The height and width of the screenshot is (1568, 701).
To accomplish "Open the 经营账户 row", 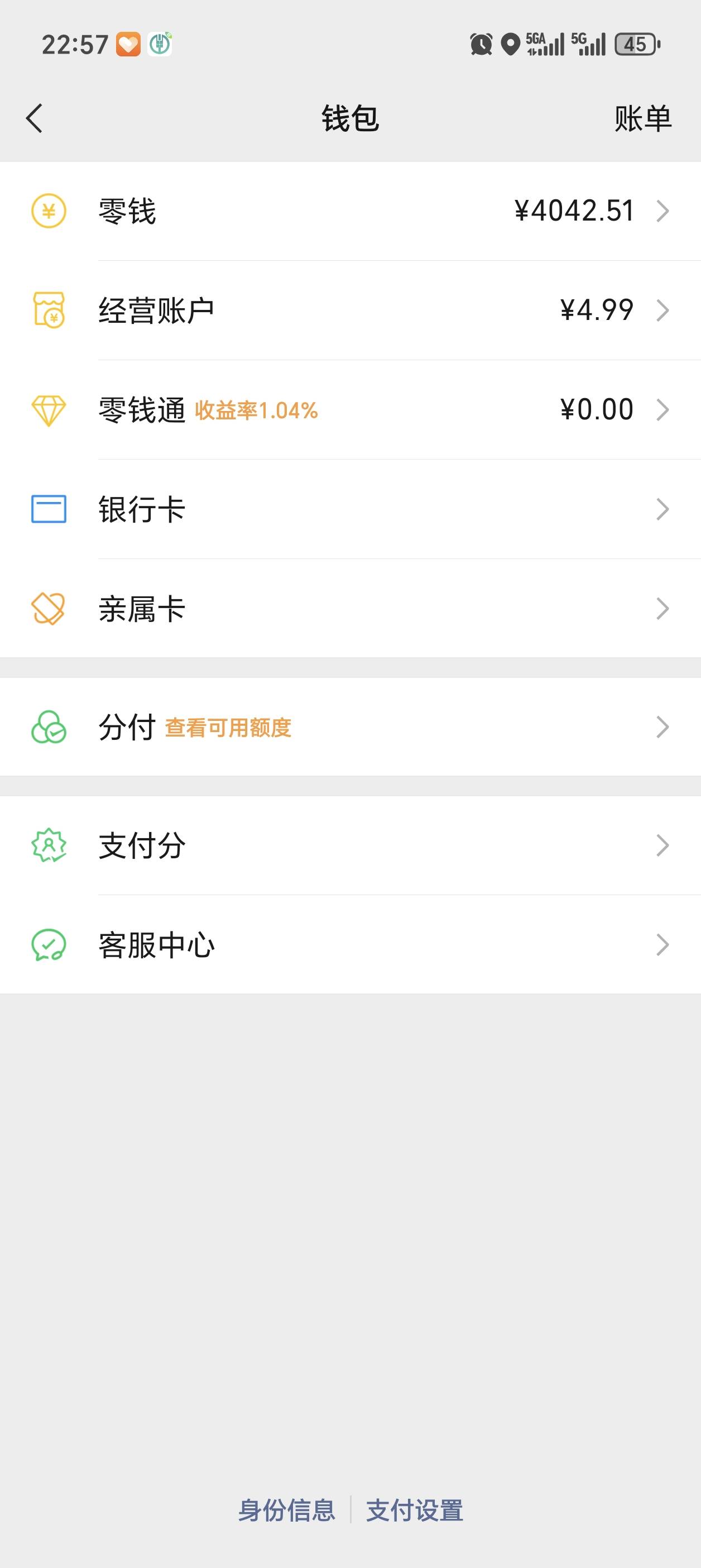I will coord(350,310).
